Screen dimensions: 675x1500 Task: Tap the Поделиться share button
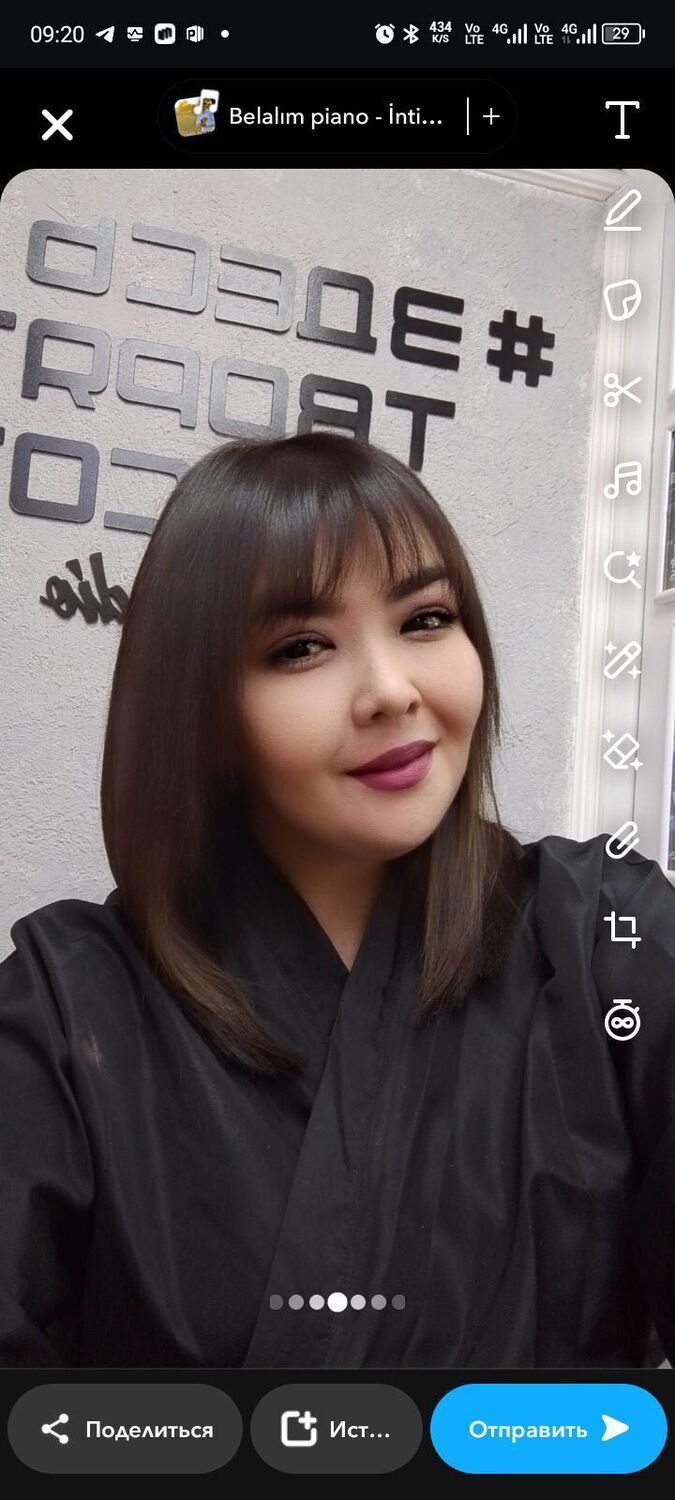tap(126, 1429)
